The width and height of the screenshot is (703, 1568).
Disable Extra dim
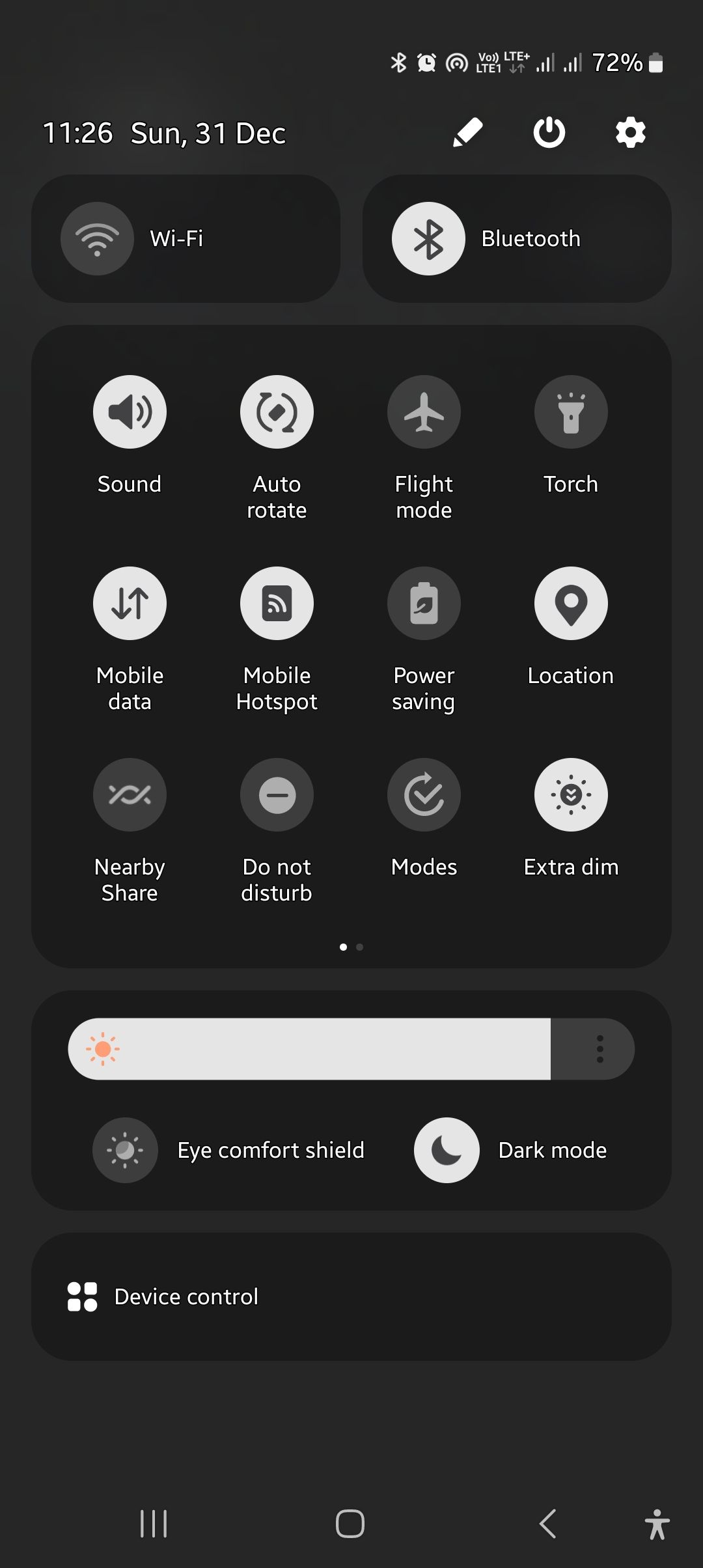[x=571, y=794]
